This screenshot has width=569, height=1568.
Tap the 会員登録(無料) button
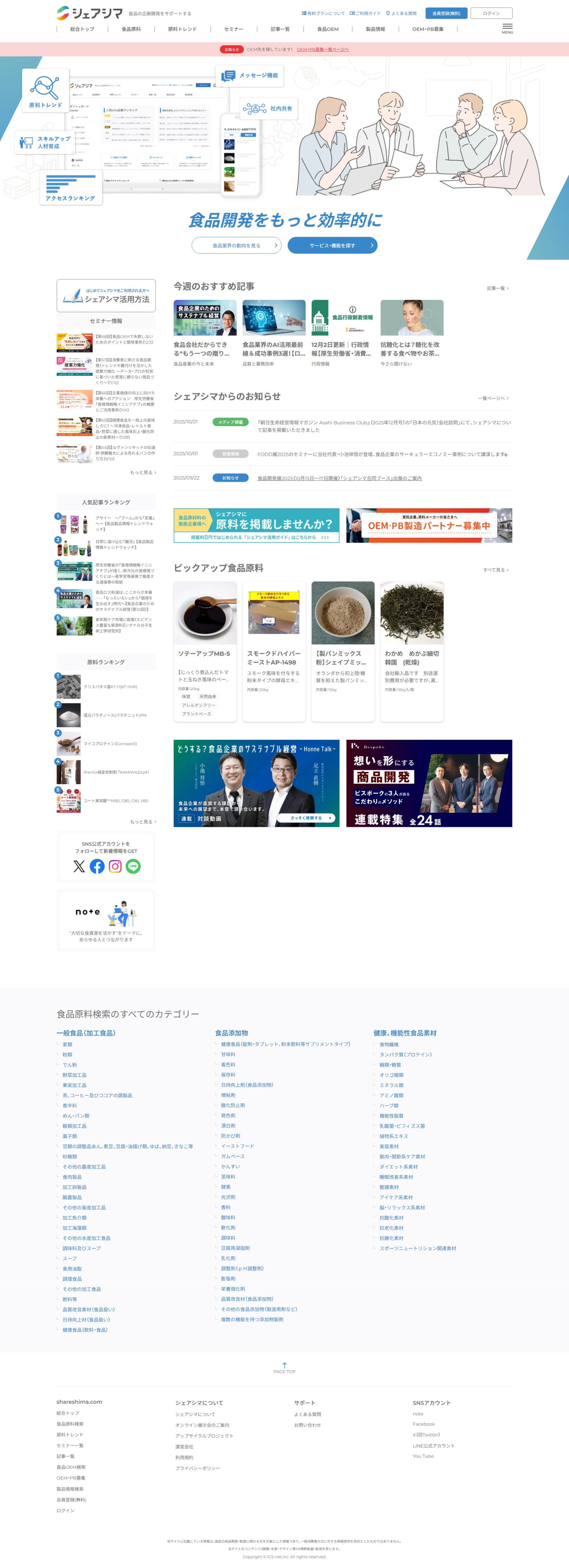tap(446, 13)
